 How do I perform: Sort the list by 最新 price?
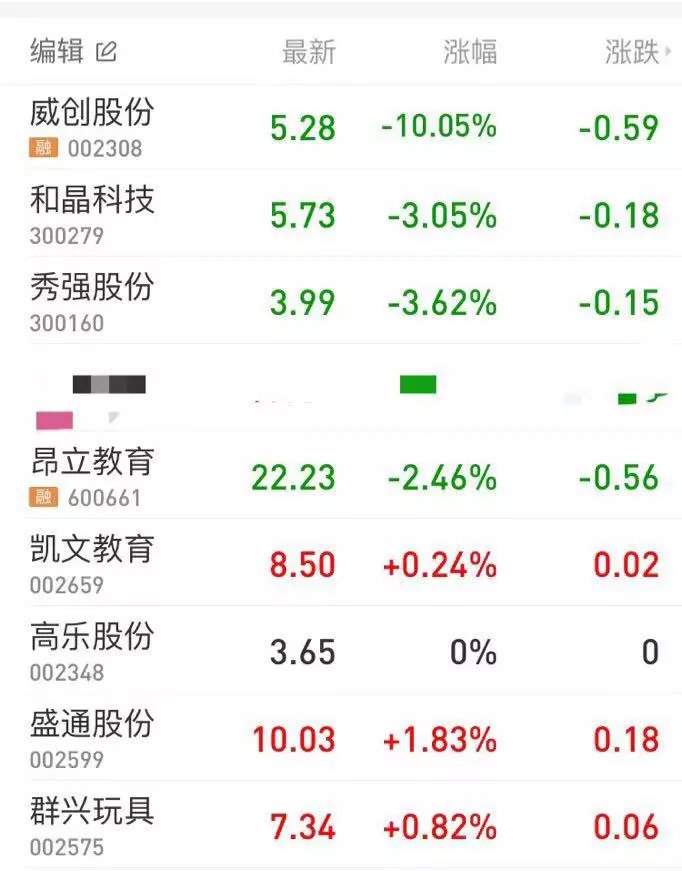(309, 52)
